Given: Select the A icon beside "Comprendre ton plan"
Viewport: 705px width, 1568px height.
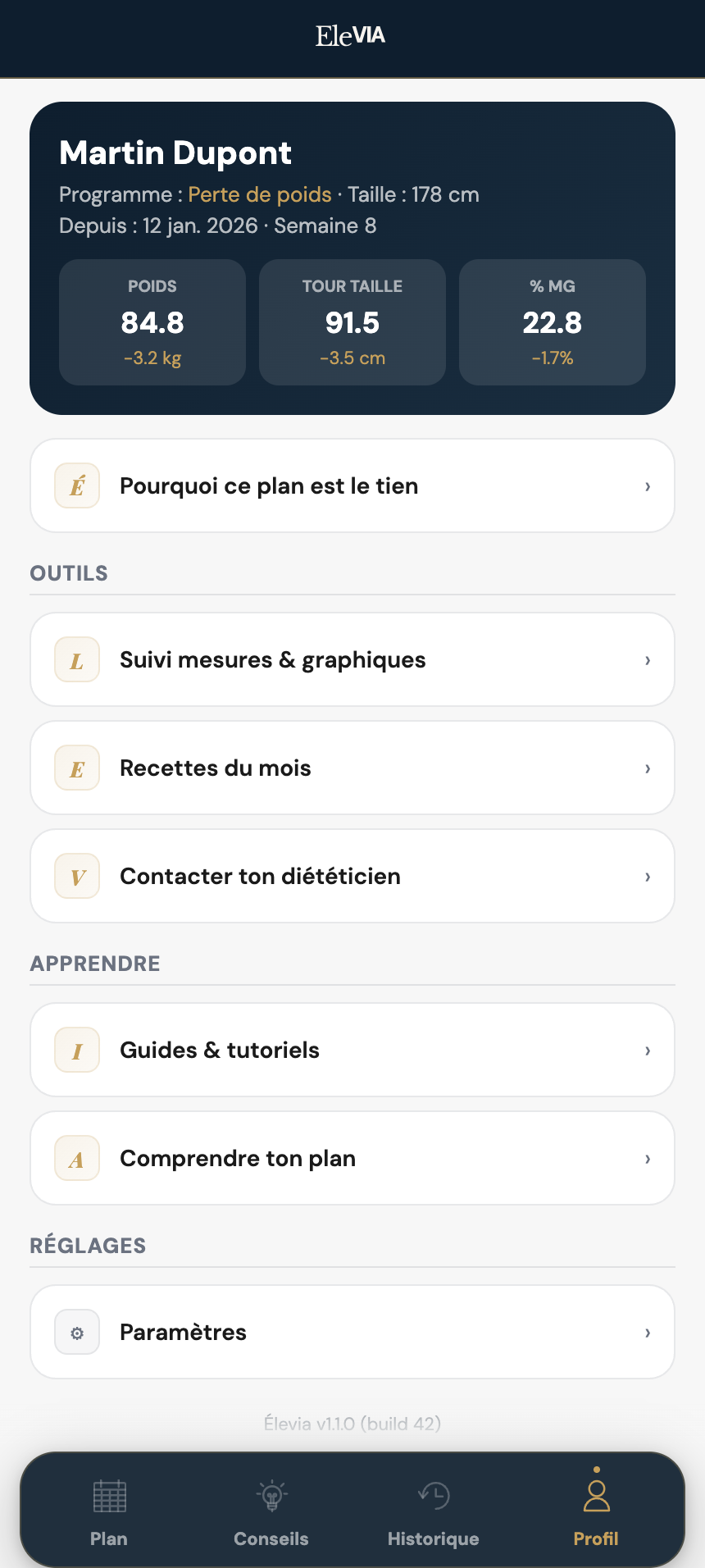Looking at the screenshot, I should point(76,1158).
